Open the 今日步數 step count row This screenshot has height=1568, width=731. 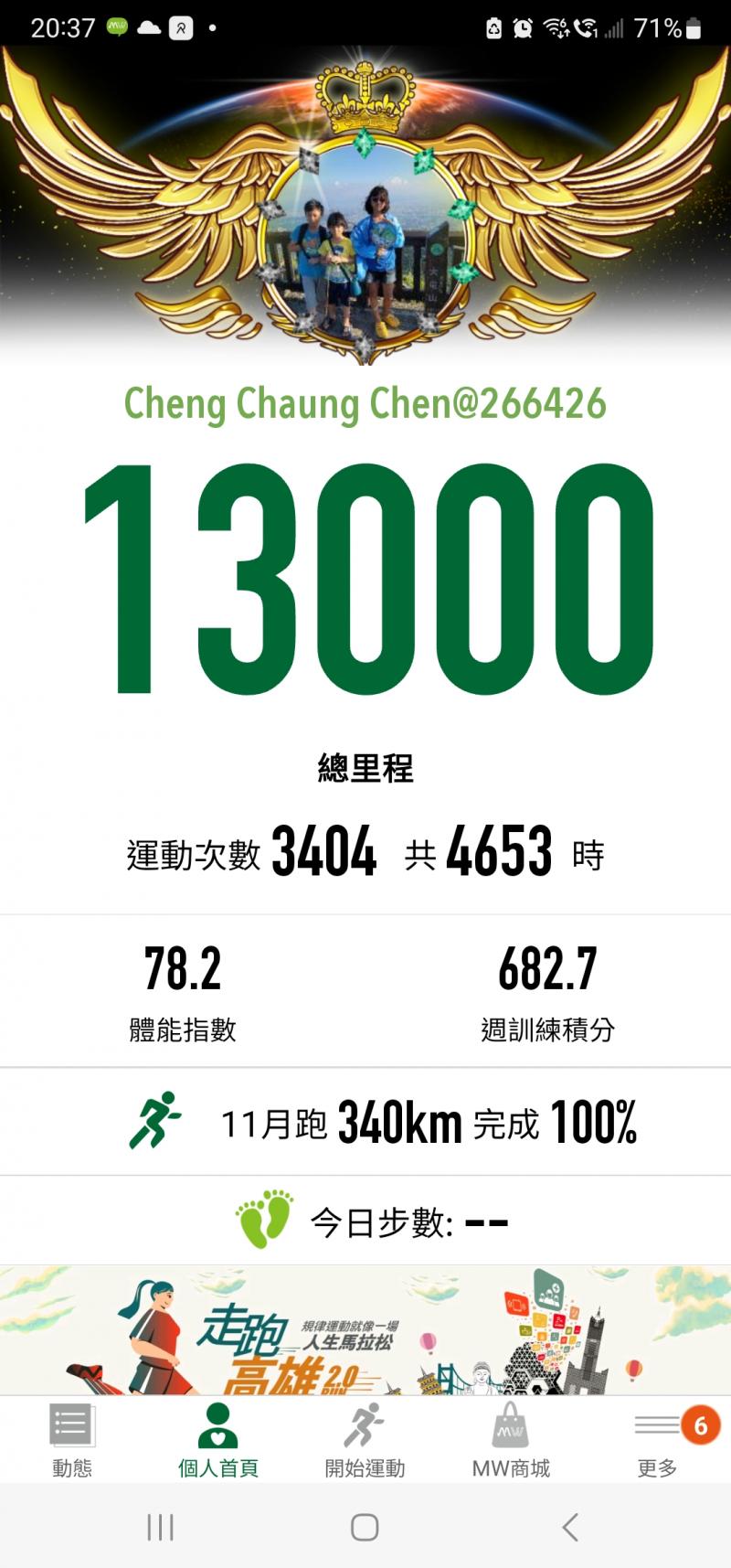365,1221
